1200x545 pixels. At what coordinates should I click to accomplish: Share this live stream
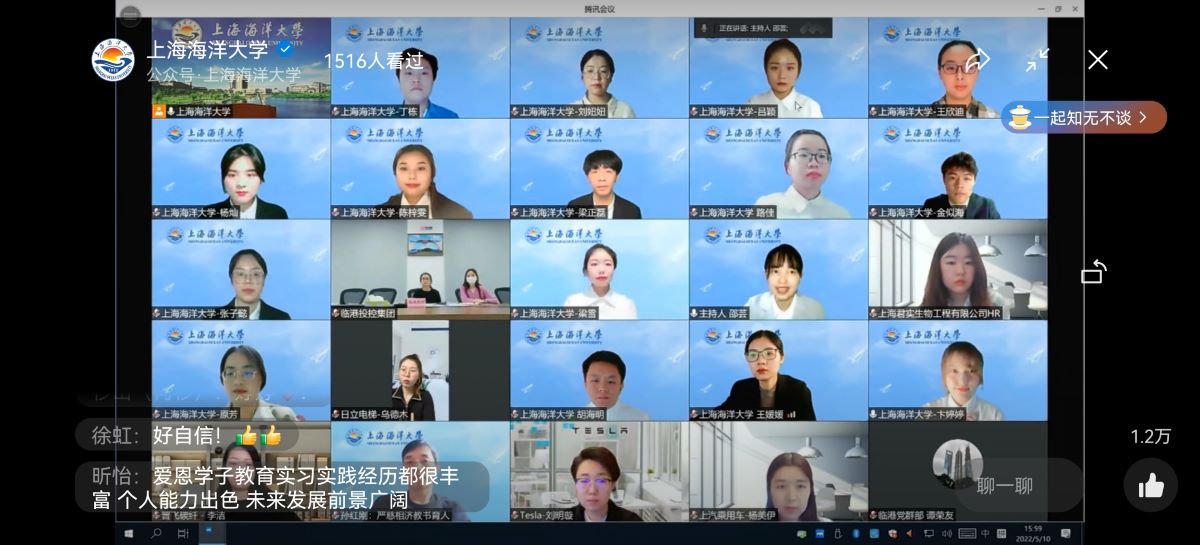click(977, 60)
